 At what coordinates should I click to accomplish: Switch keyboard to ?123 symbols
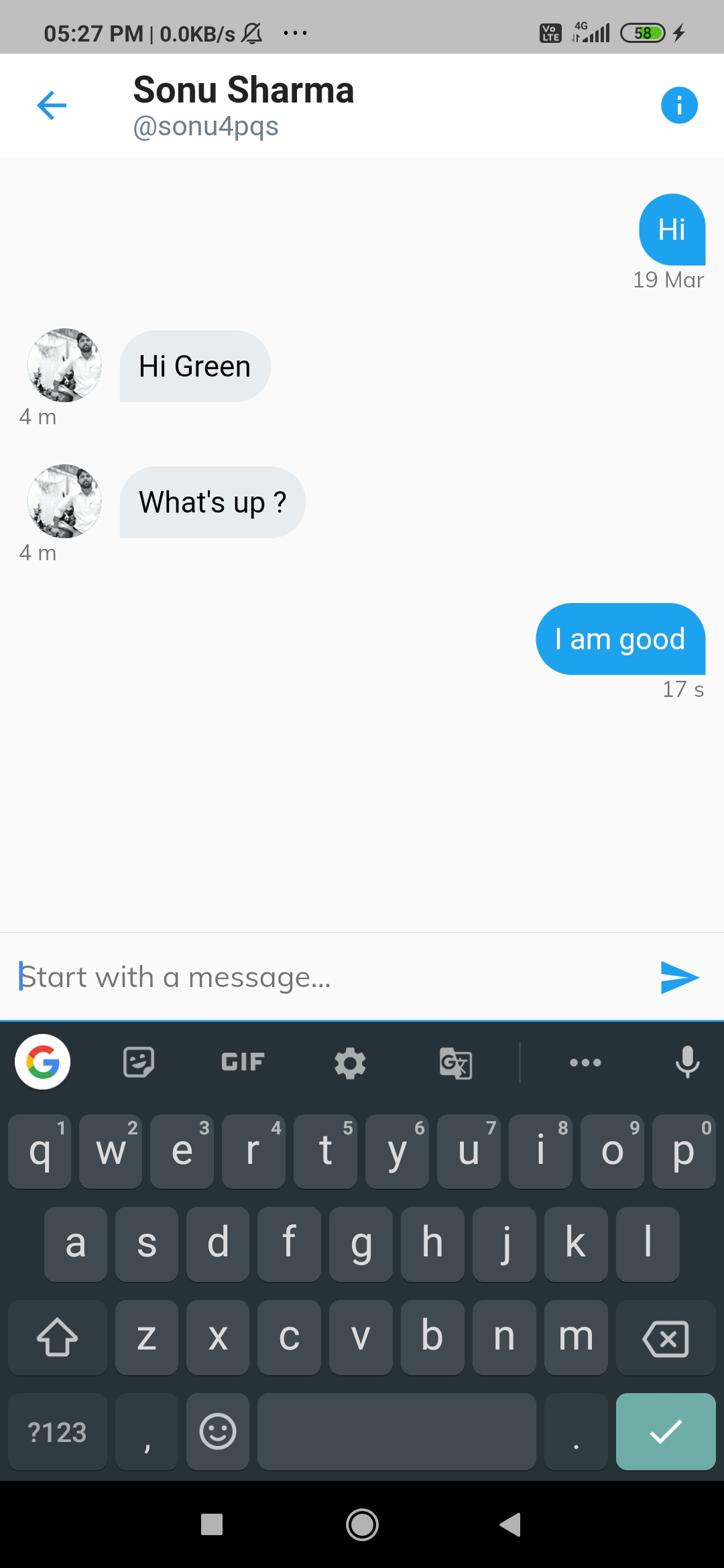click(x=58, y=1432)
